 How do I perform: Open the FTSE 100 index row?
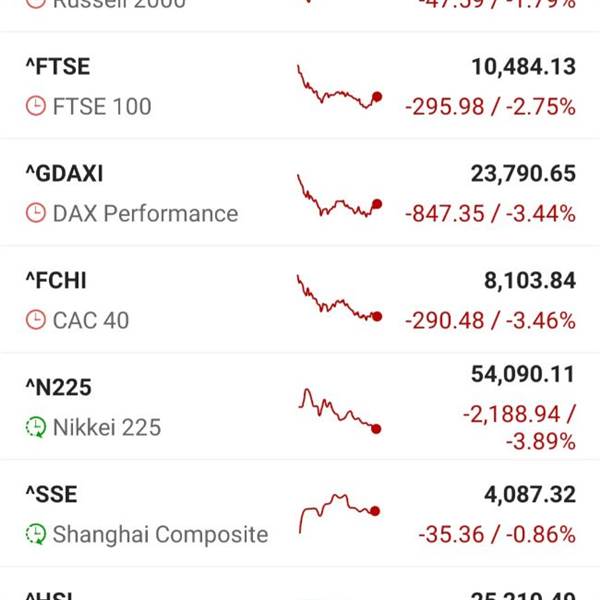[300, 86]
